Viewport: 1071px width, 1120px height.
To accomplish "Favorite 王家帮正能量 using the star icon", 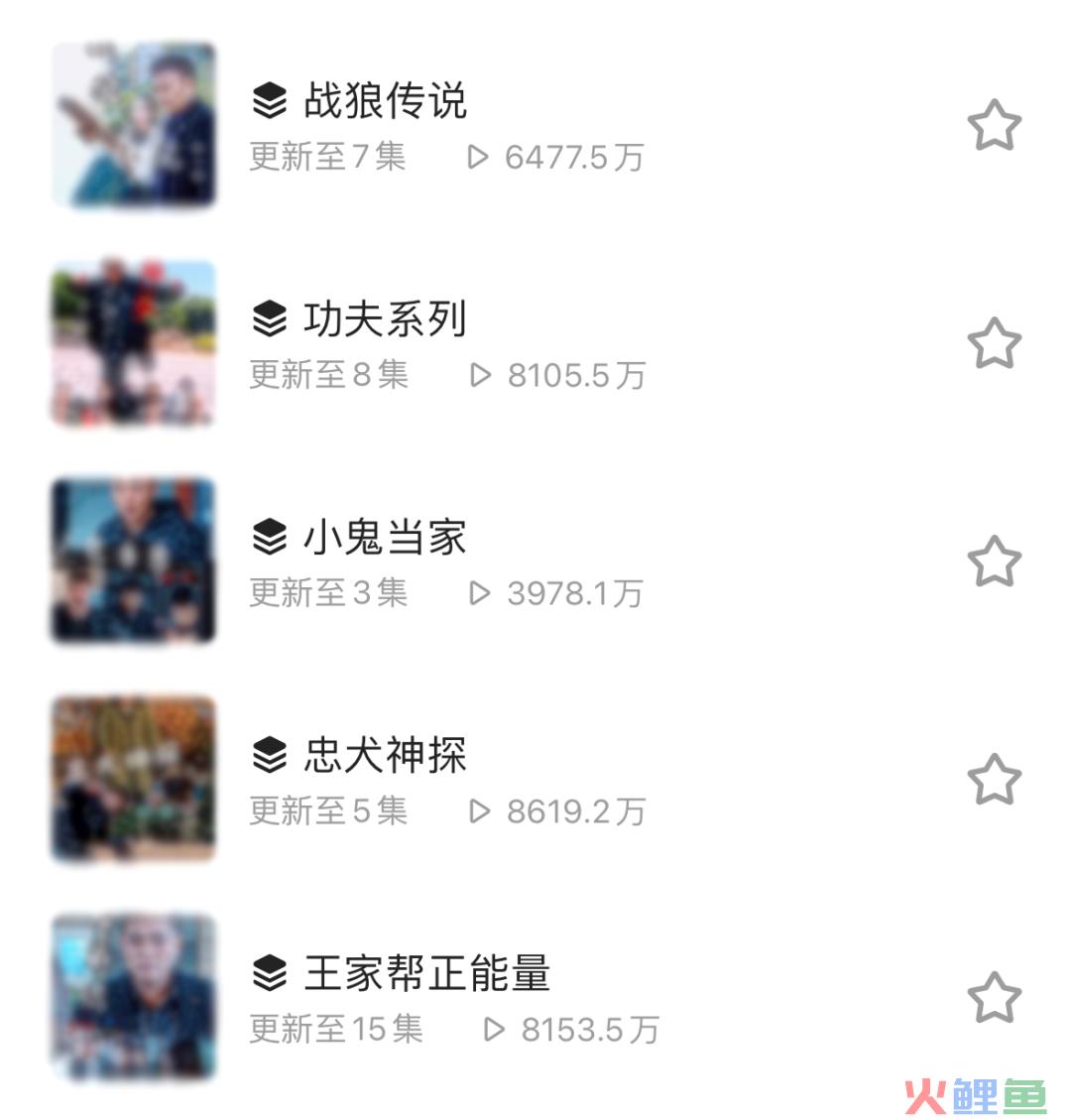I will [994, 998].
